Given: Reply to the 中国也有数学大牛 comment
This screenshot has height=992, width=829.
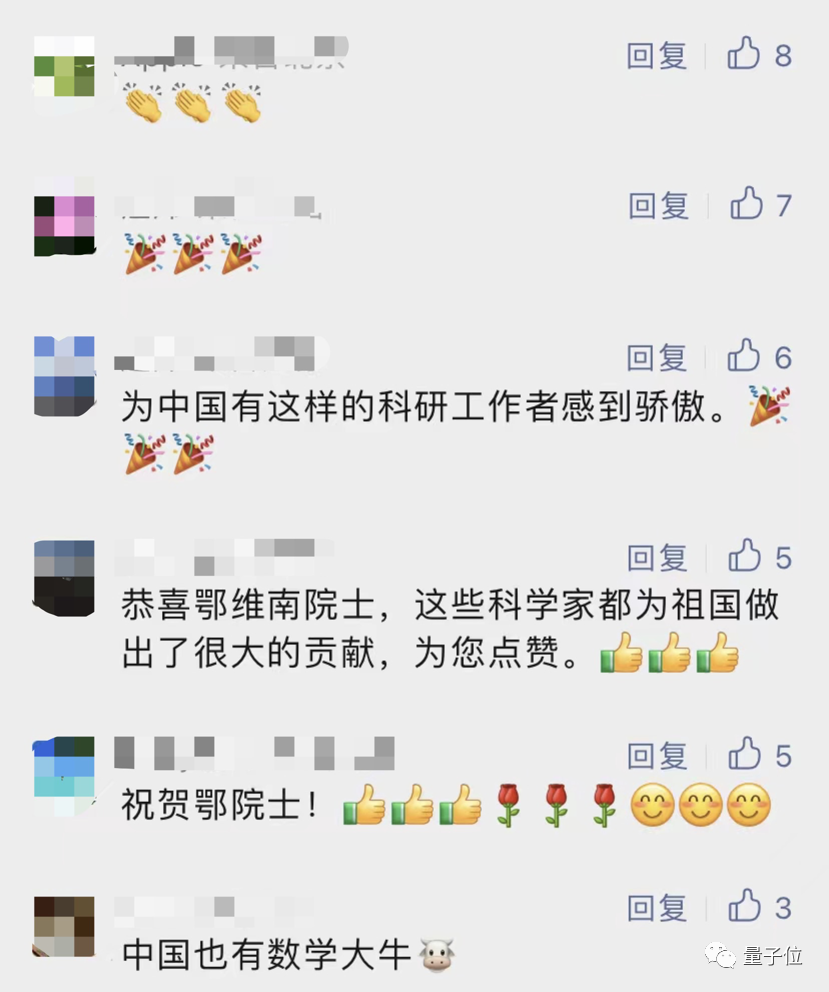Looking at the screenshot, I should coord(657,908).
